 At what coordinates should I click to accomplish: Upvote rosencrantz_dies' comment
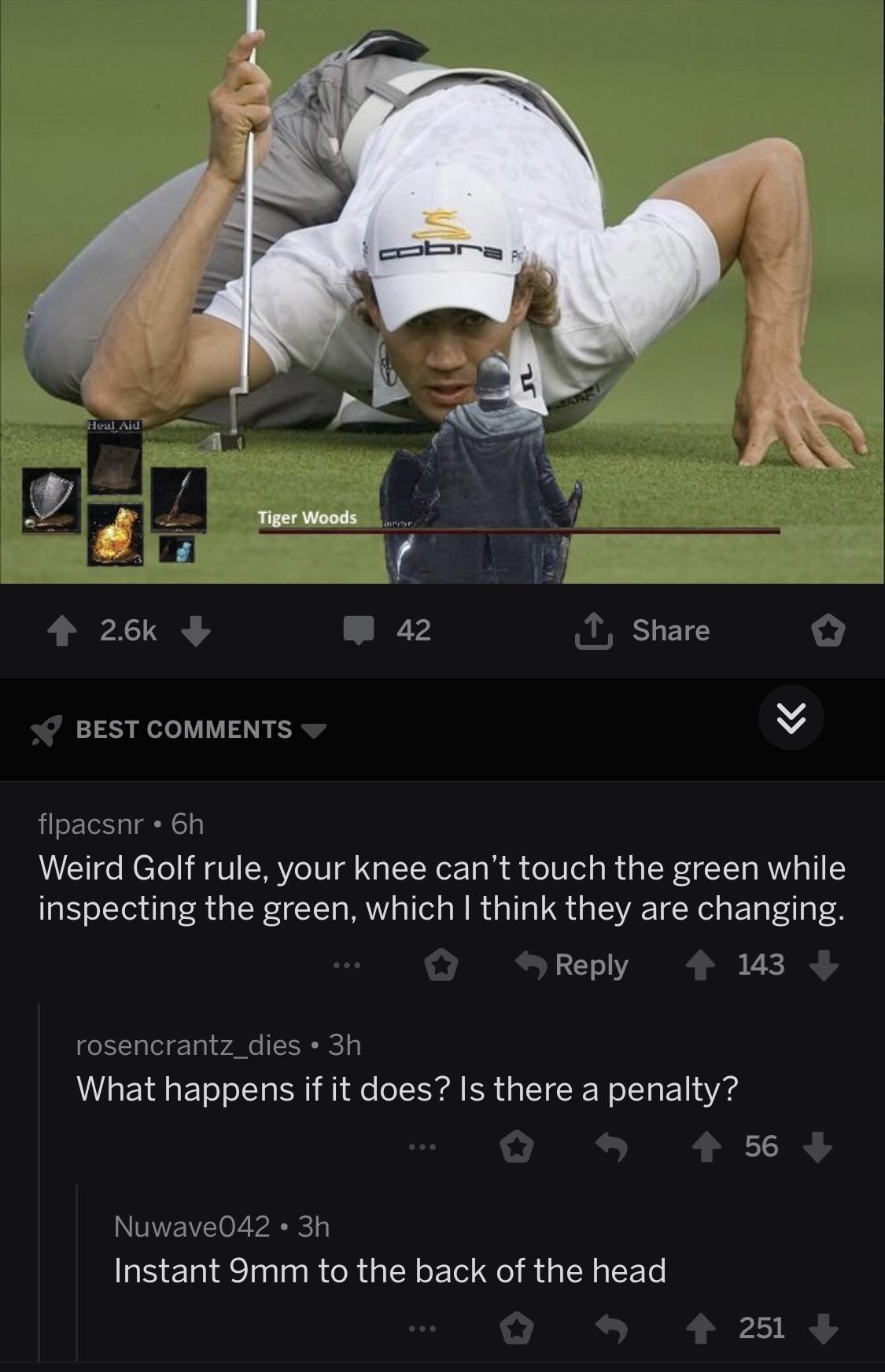click(707, 1148)
